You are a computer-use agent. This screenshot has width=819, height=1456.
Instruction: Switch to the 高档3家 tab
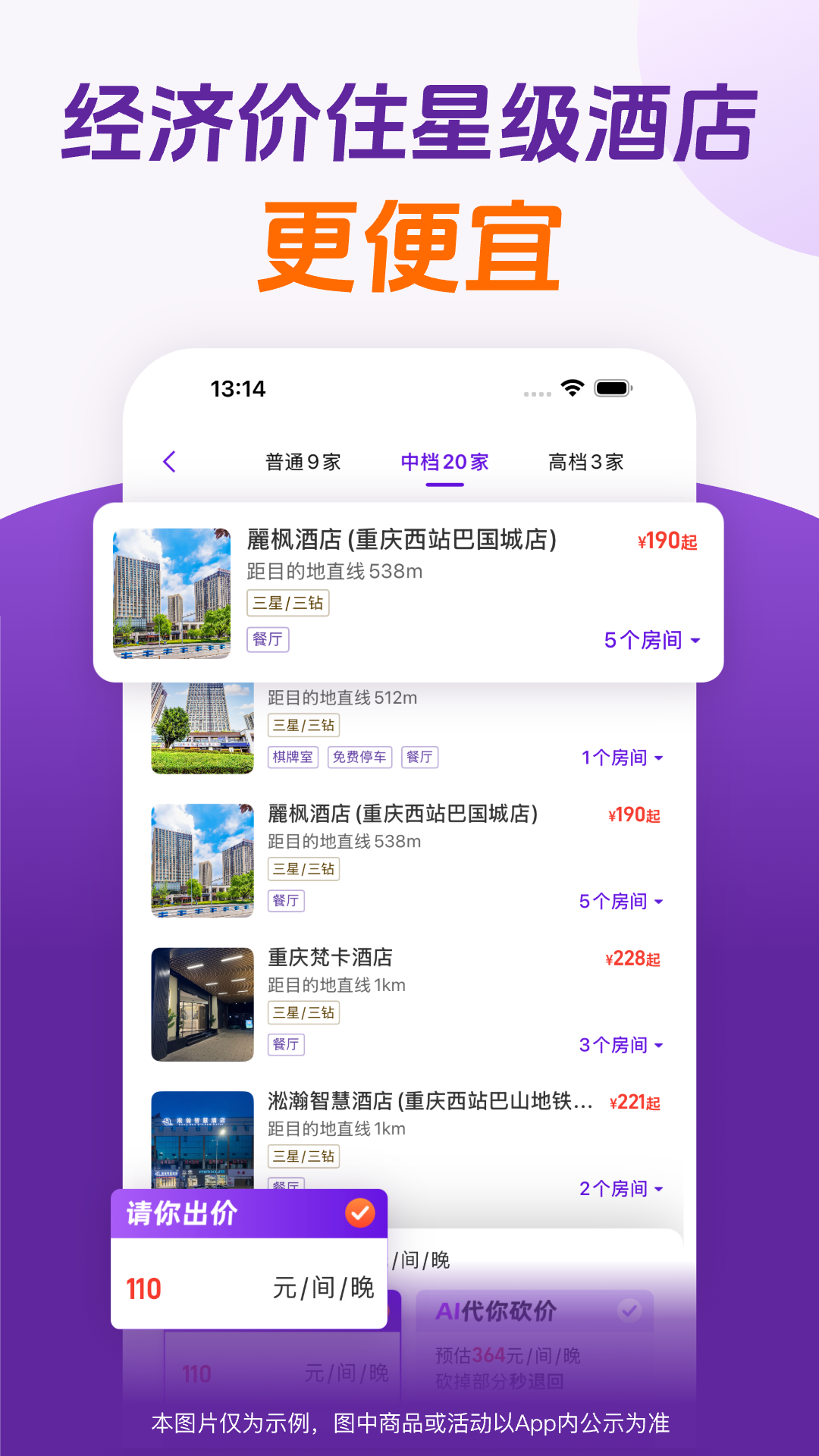point(584,461)
